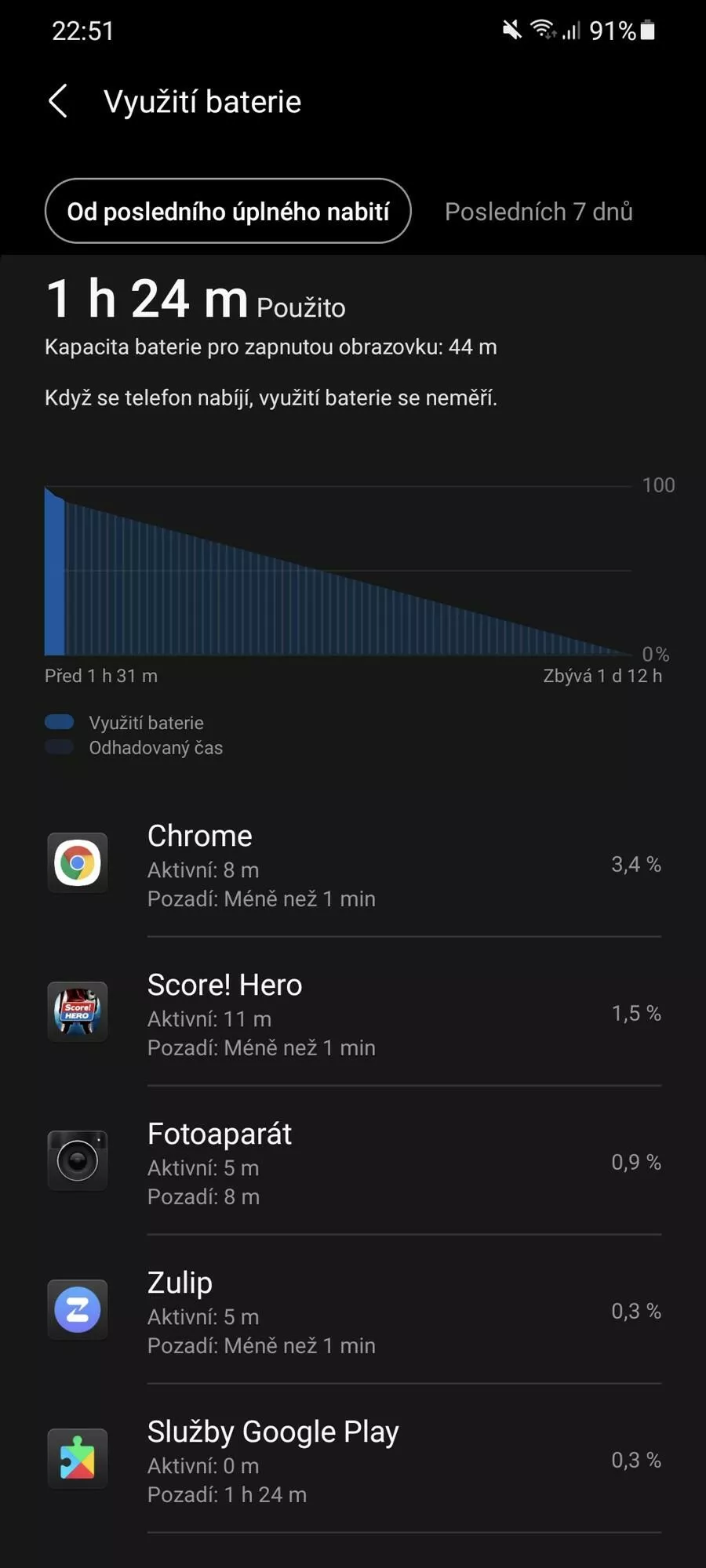Open Score! Hero battery usage details

coord(353,1012)
